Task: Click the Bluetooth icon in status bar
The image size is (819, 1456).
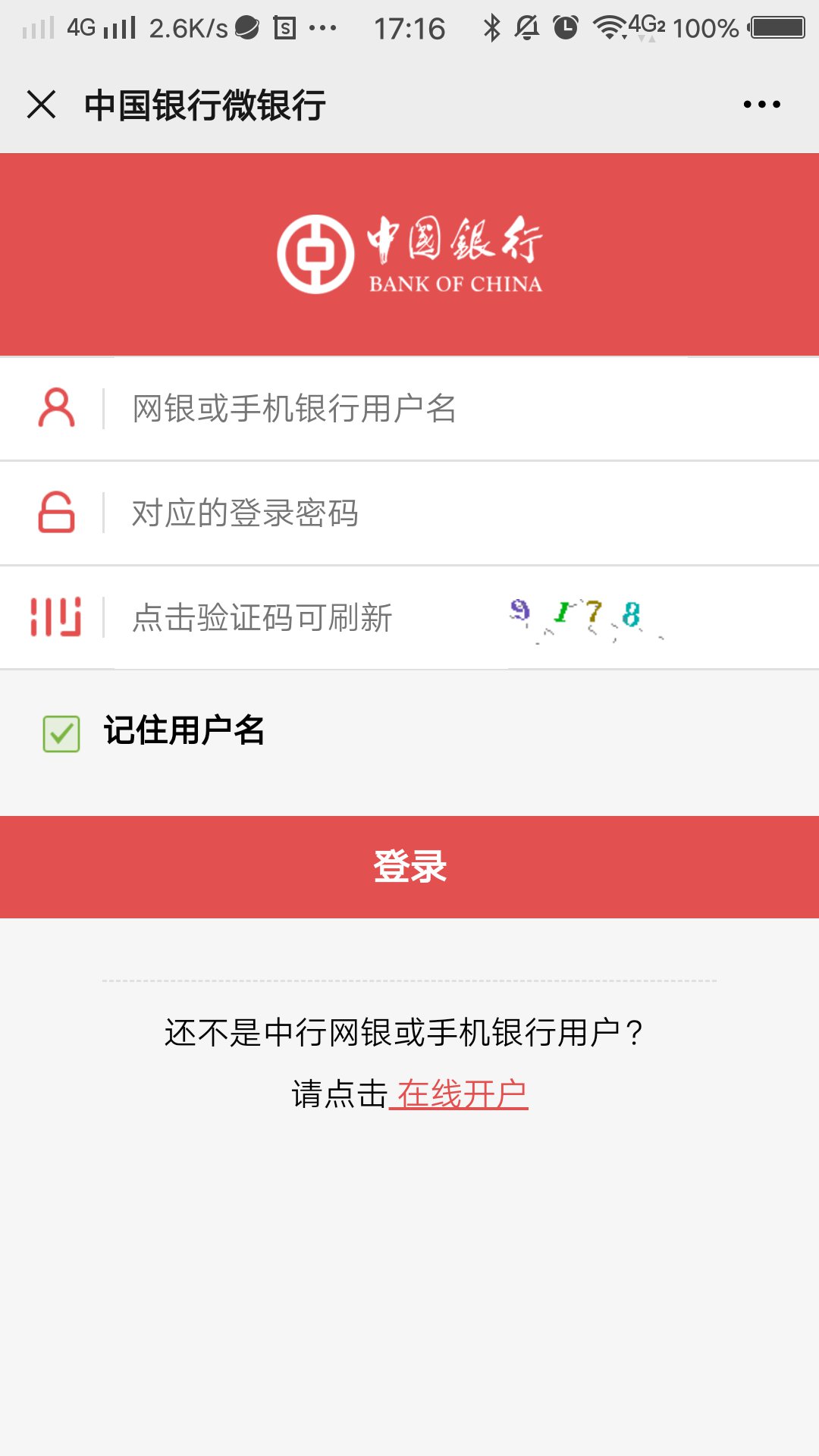Action: tap(491, 27)
